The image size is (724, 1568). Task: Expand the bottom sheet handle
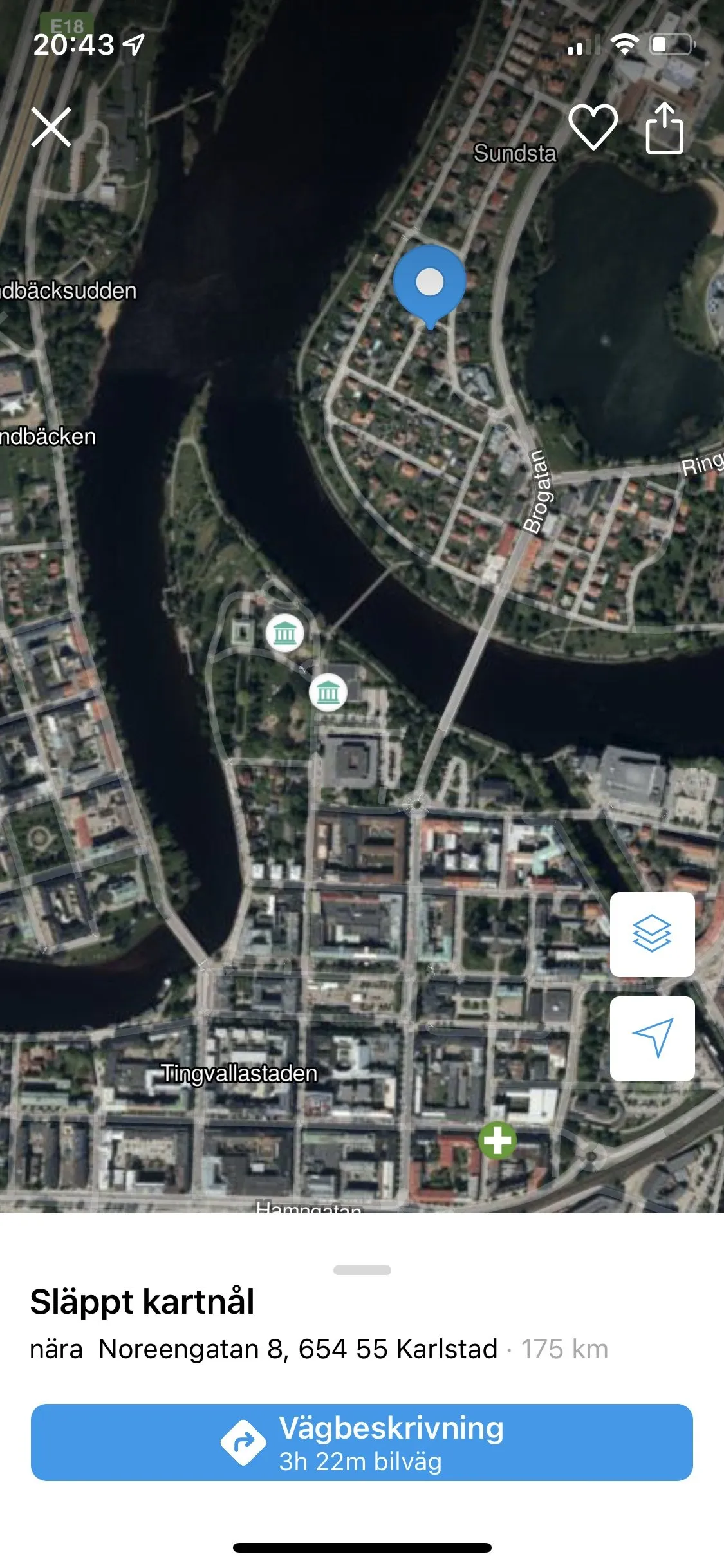click(362, 1270)
